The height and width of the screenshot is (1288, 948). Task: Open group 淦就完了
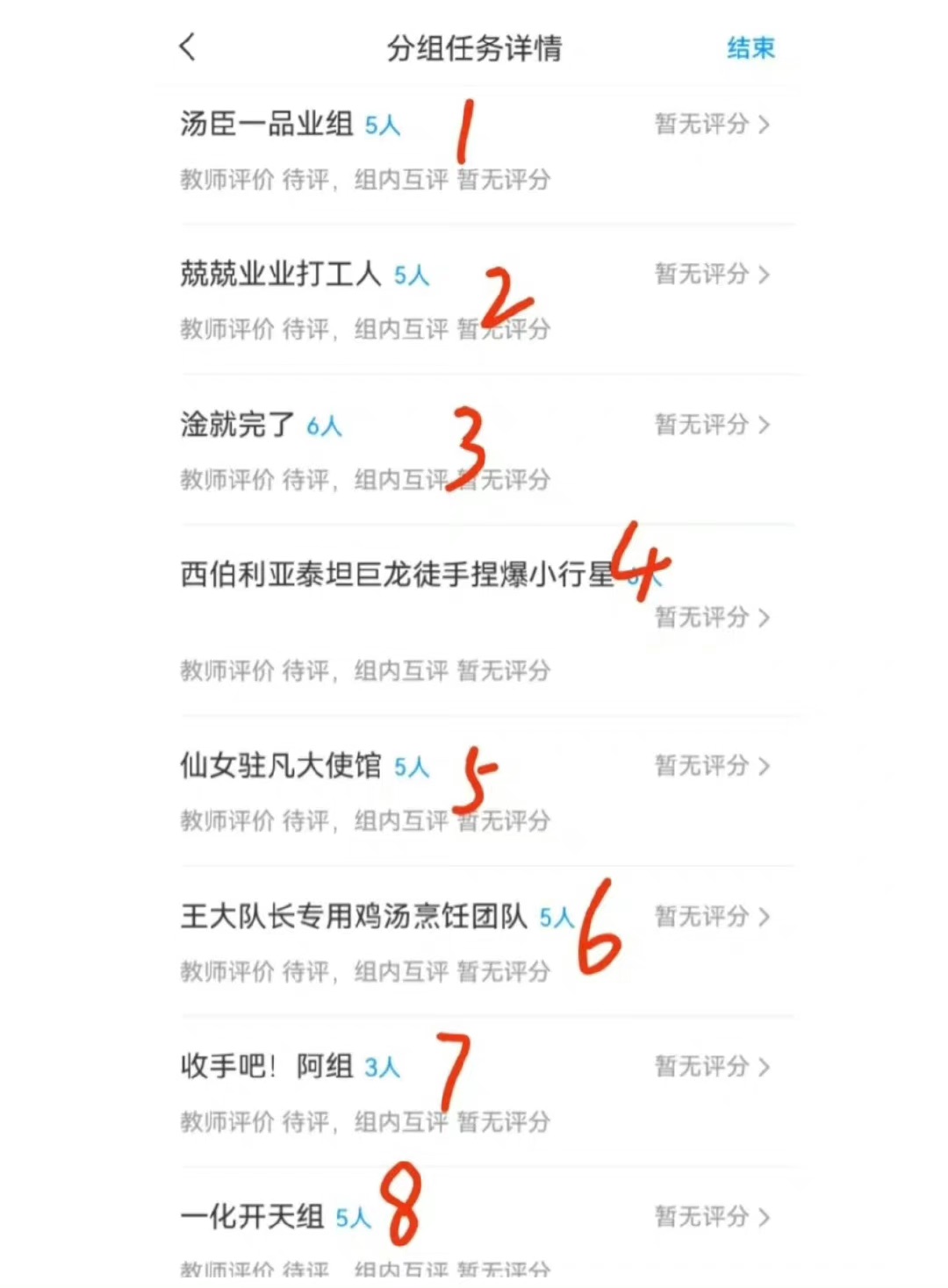pos(239,426)
